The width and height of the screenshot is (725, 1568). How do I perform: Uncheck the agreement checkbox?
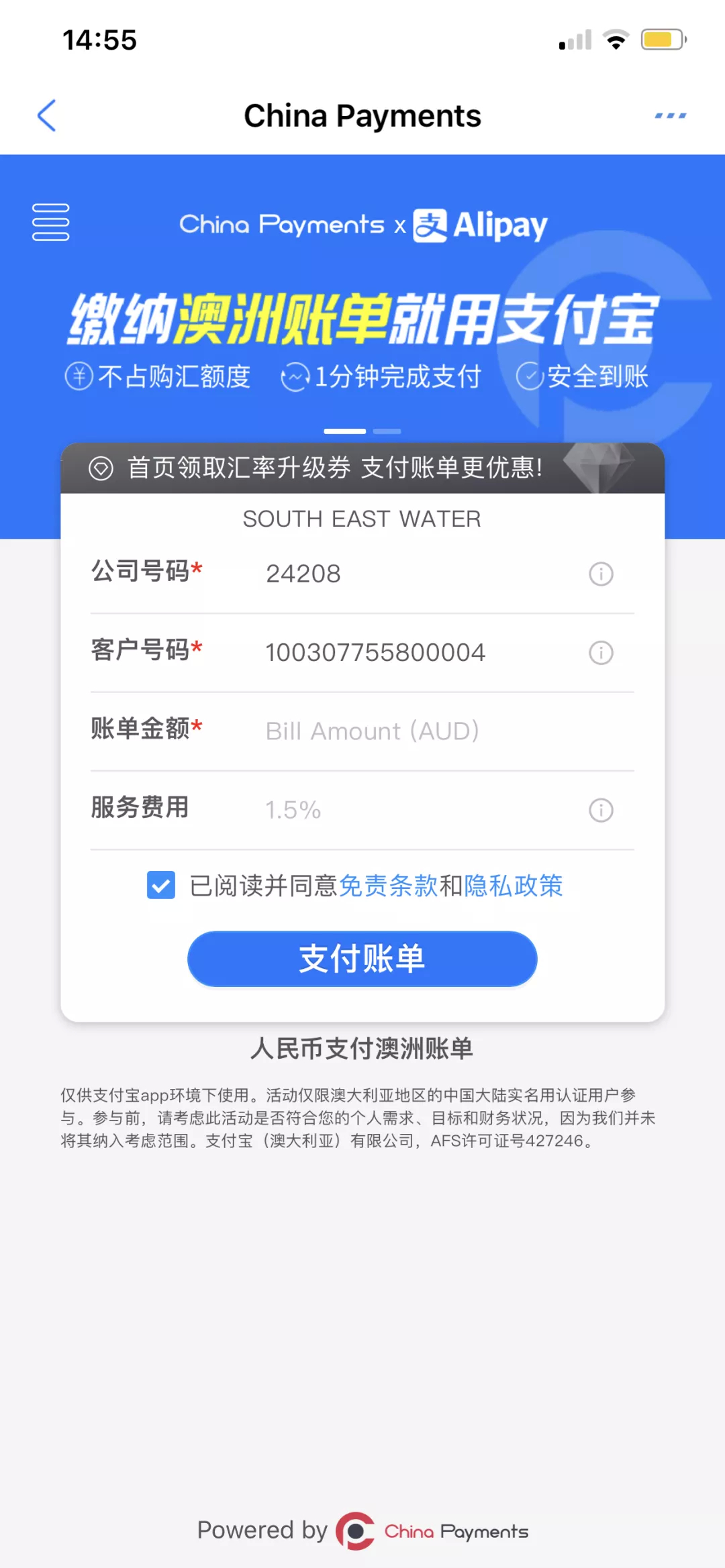click(x=161, y=885)
